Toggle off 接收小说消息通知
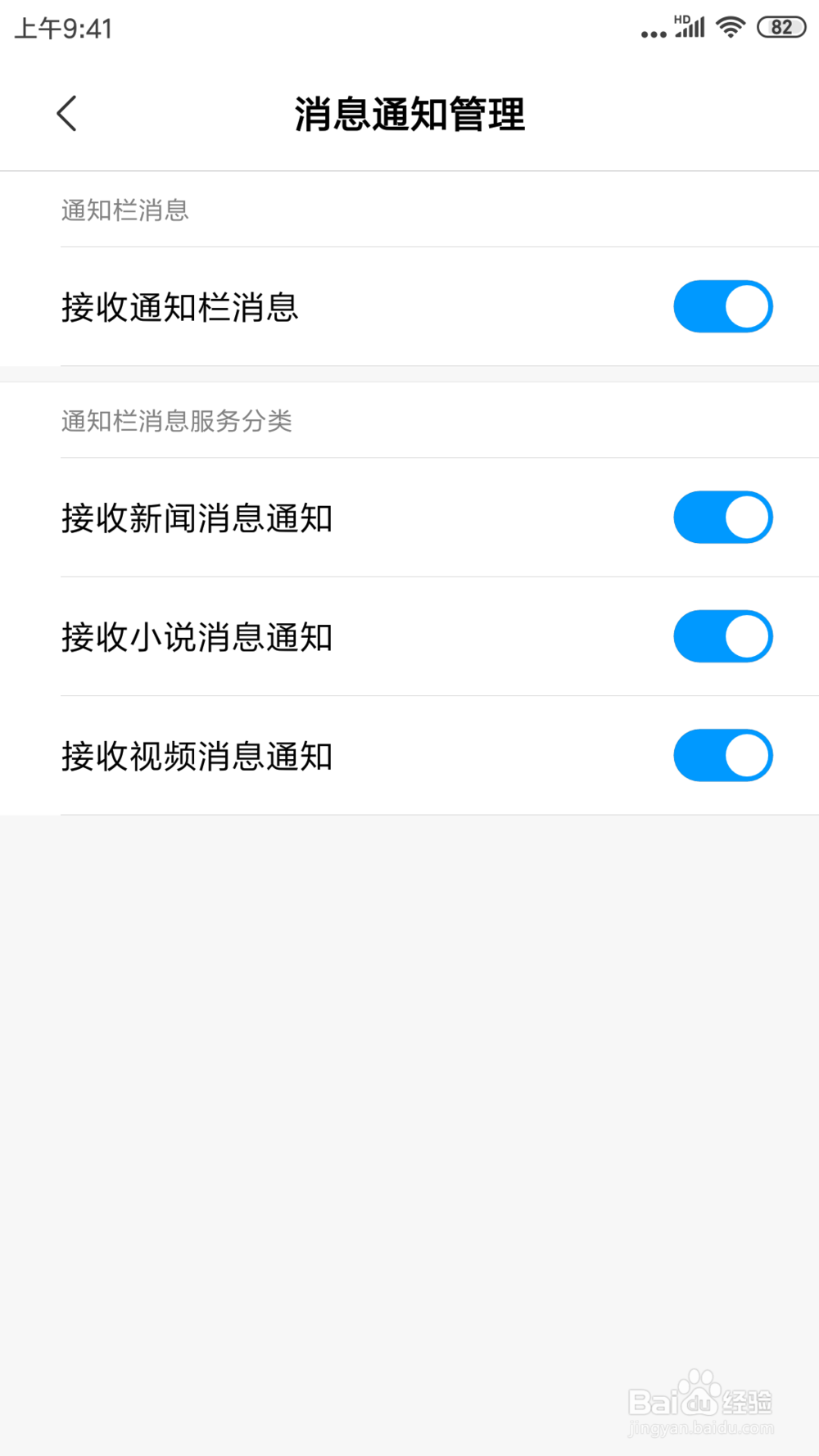Screen dimensions: 819x1456 click(722, 636)
